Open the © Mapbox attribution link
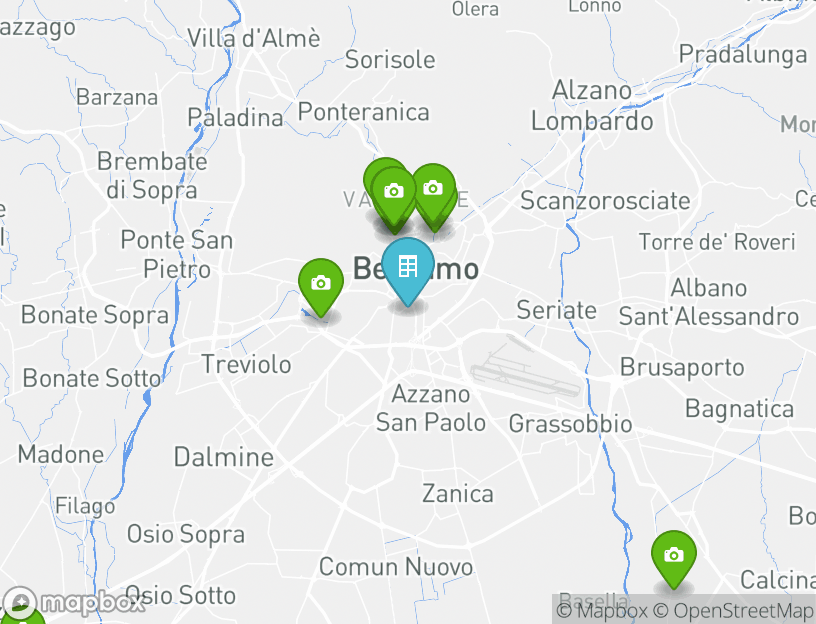Viewport: 816px width, 624px height. pos(602,610)
